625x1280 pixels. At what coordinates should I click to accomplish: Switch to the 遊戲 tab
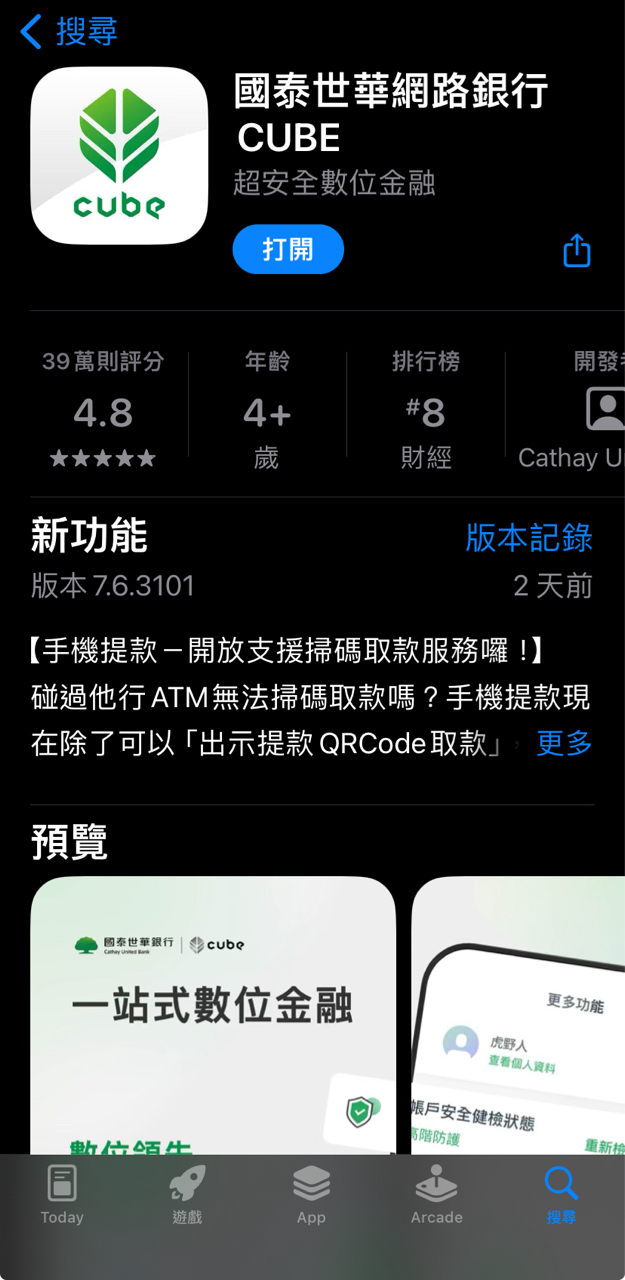pyautogui.click(x=187, y=1194)
